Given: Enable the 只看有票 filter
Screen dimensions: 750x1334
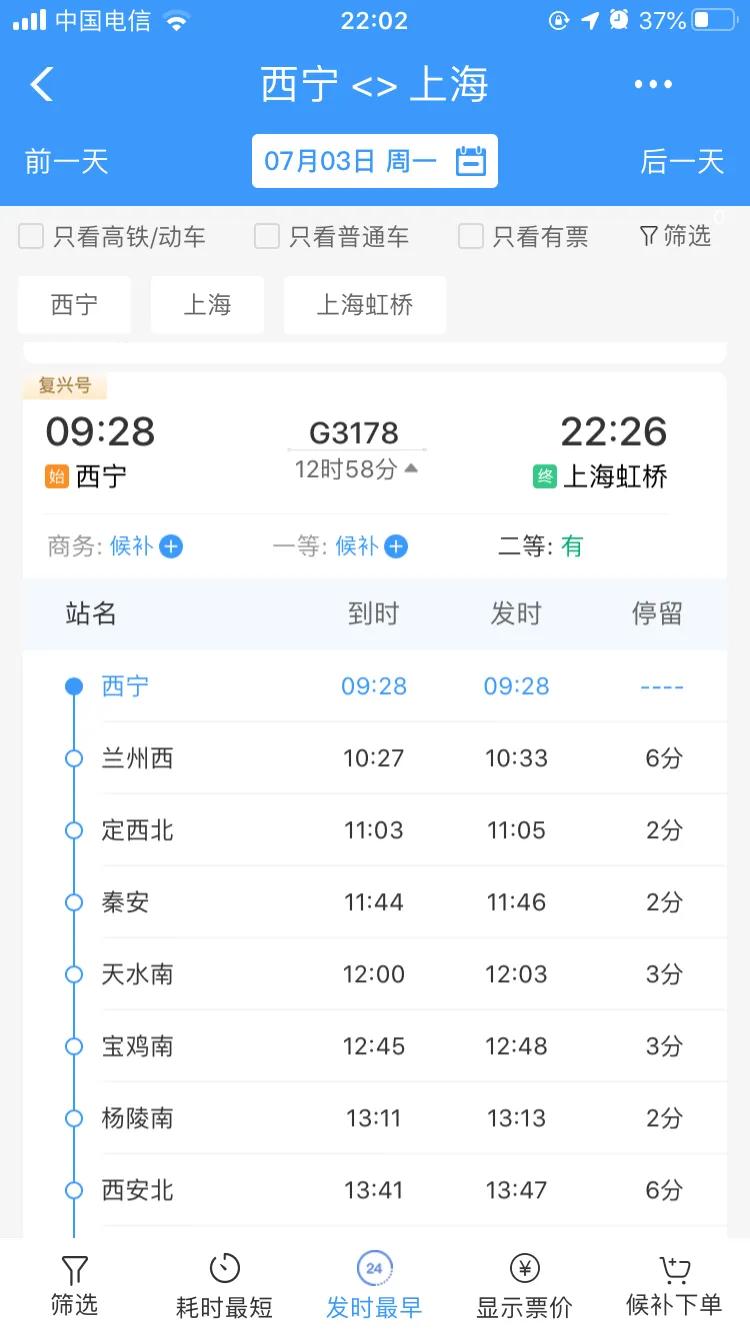Looking at the screenshot, I should pyautogui.click(x=469, y=236).
